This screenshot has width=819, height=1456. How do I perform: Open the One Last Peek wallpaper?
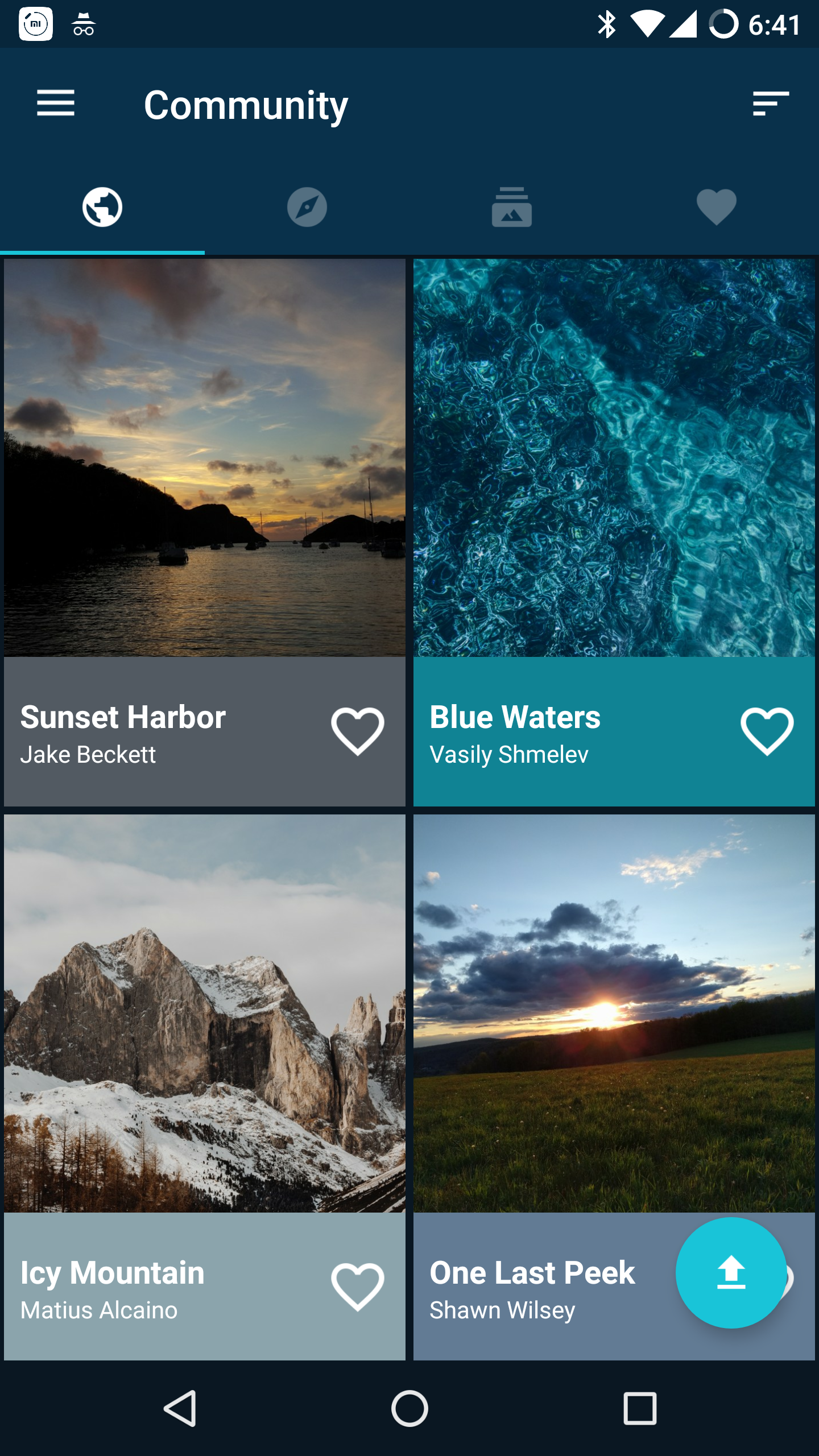tap(614, 1012)
